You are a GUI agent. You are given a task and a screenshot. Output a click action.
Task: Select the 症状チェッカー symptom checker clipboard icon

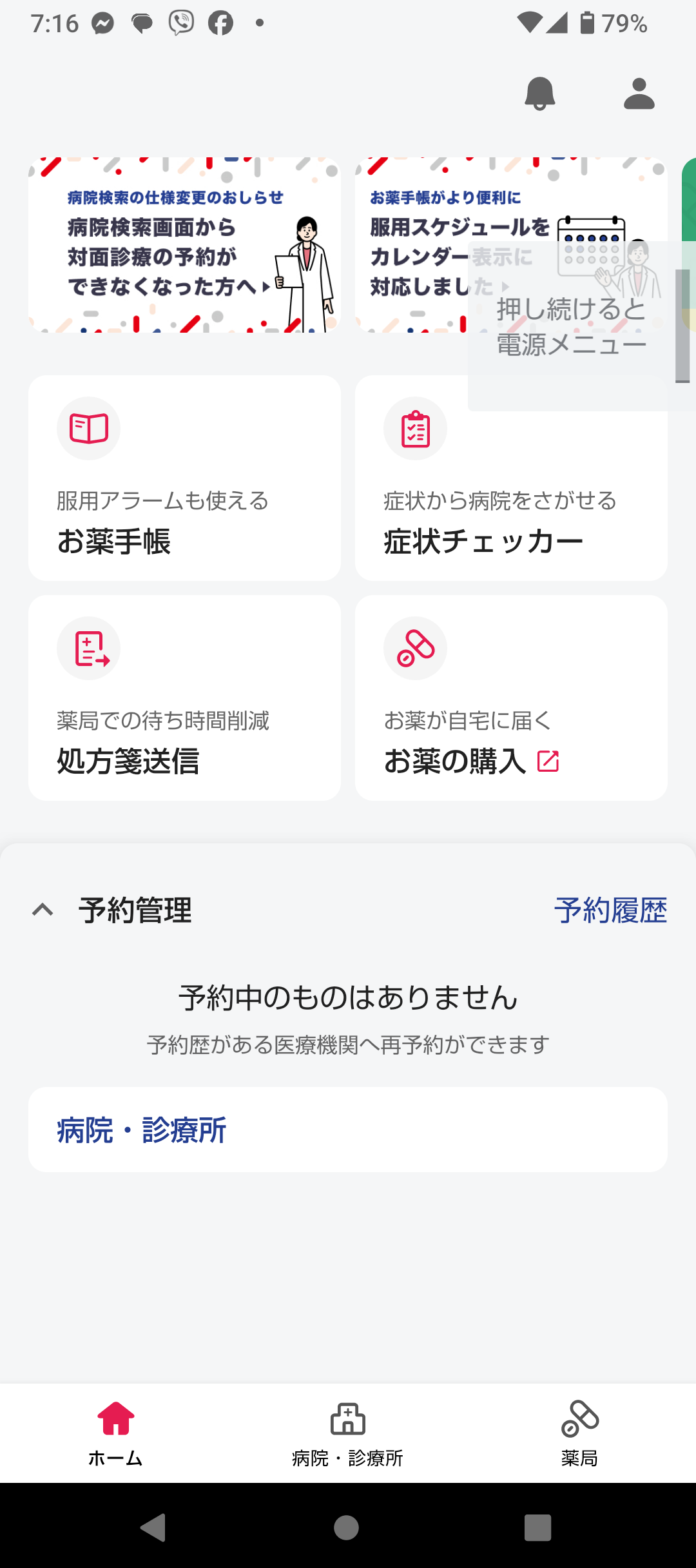point(414,427)
